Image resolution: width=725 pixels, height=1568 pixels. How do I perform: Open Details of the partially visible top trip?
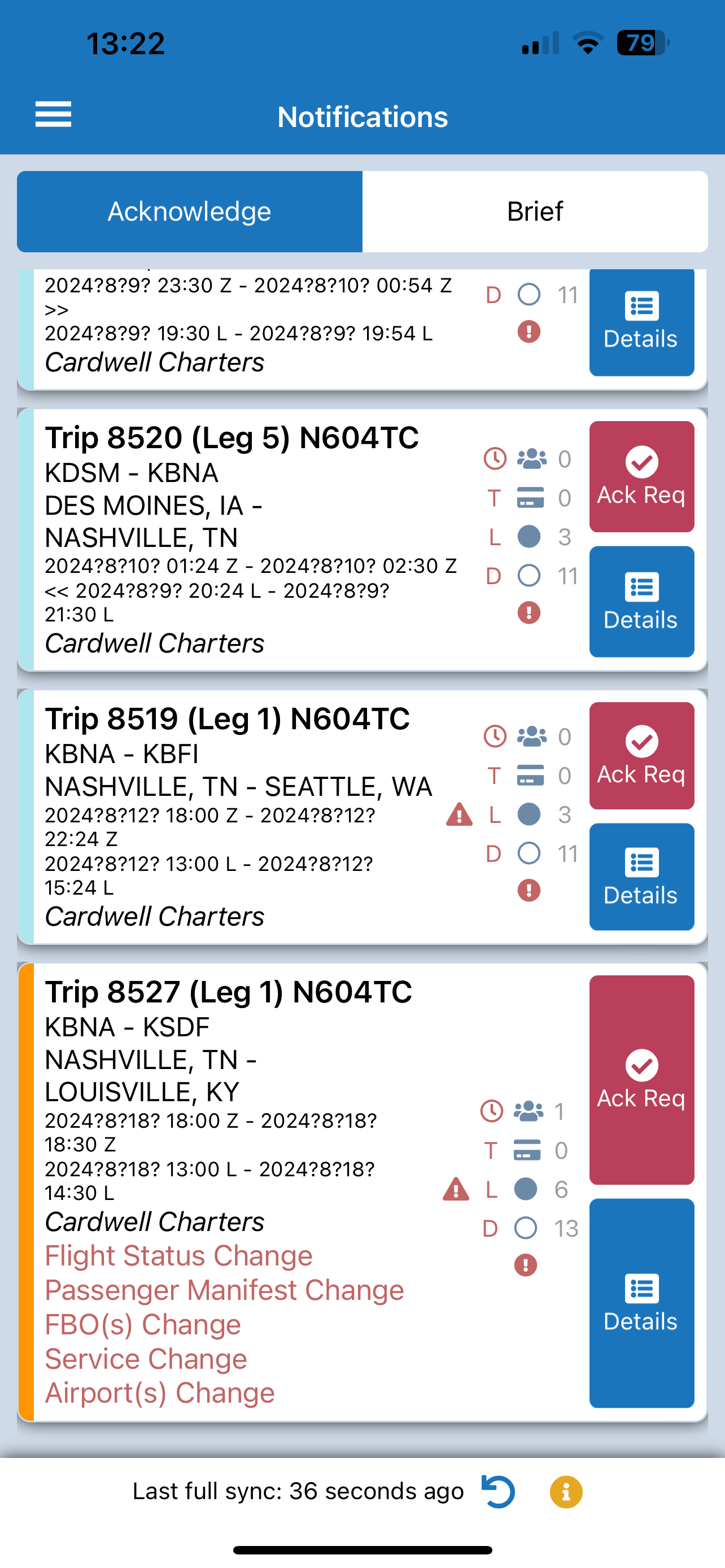tap(641, 322)
